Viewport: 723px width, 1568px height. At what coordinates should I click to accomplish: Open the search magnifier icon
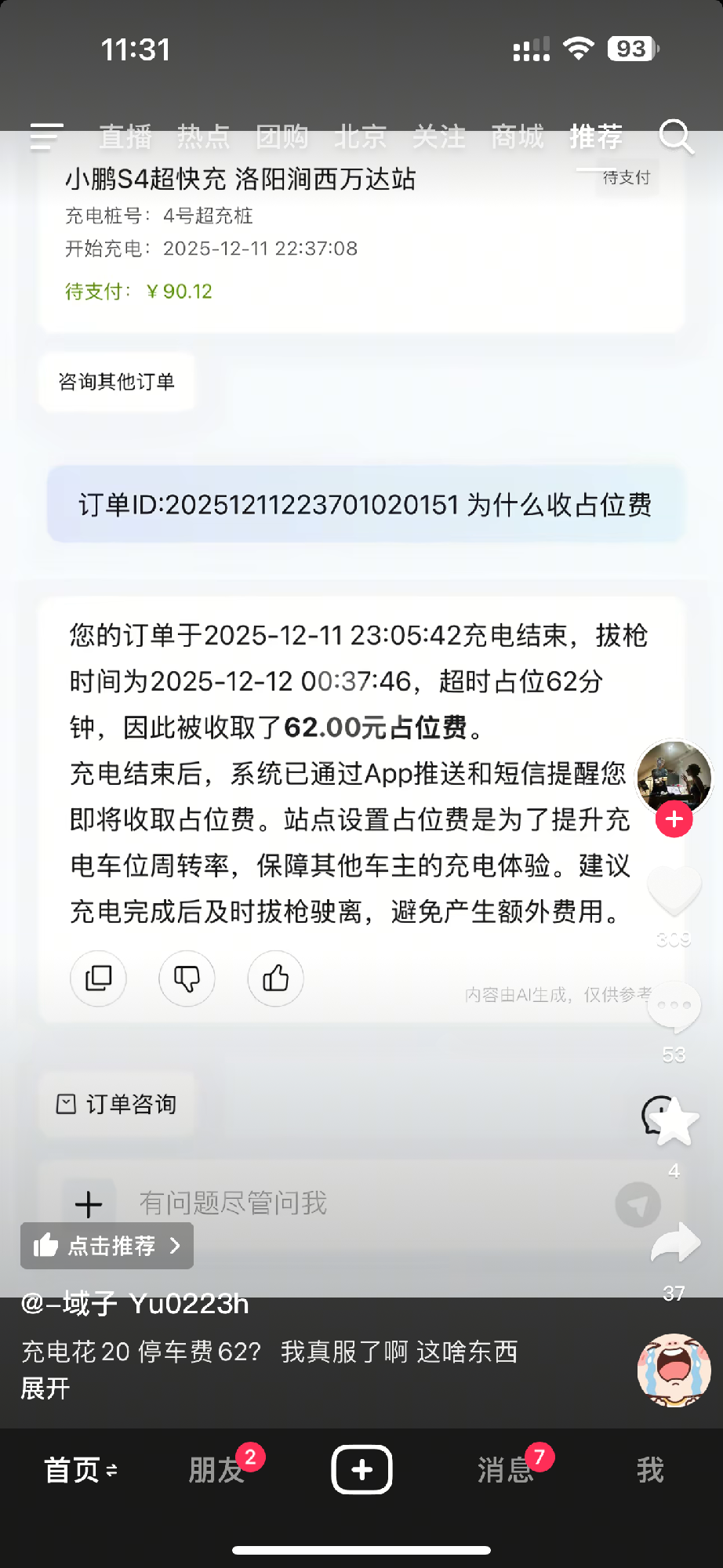(676, 136)
